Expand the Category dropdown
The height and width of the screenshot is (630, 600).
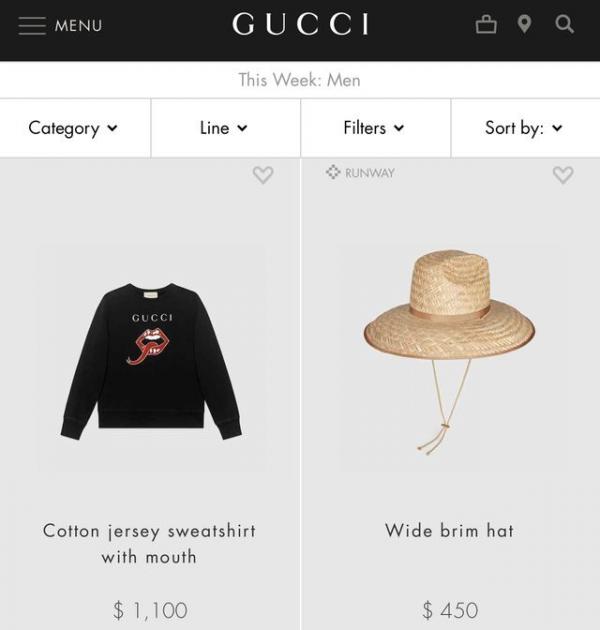74,128
